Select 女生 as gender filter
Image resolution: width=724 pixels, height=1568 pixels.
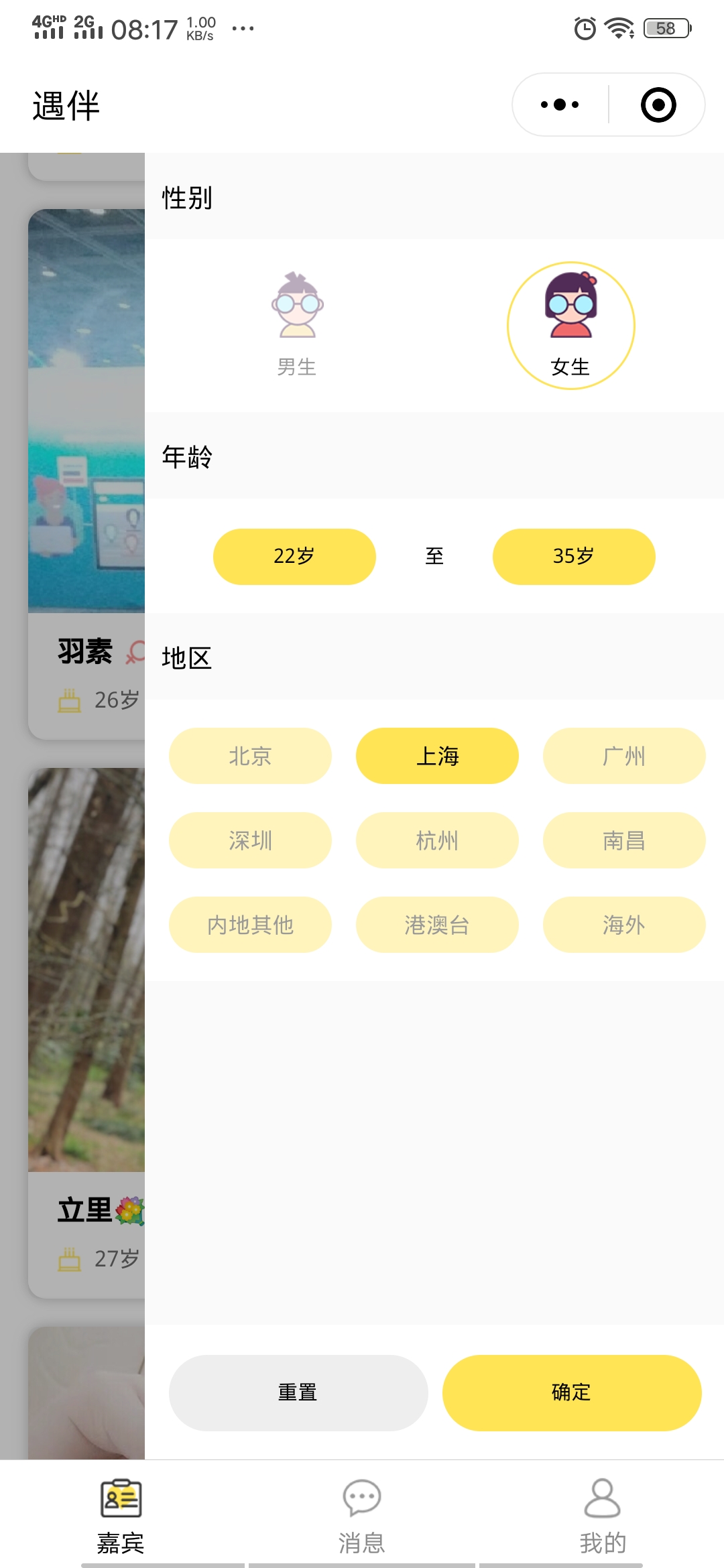[570, 325]
